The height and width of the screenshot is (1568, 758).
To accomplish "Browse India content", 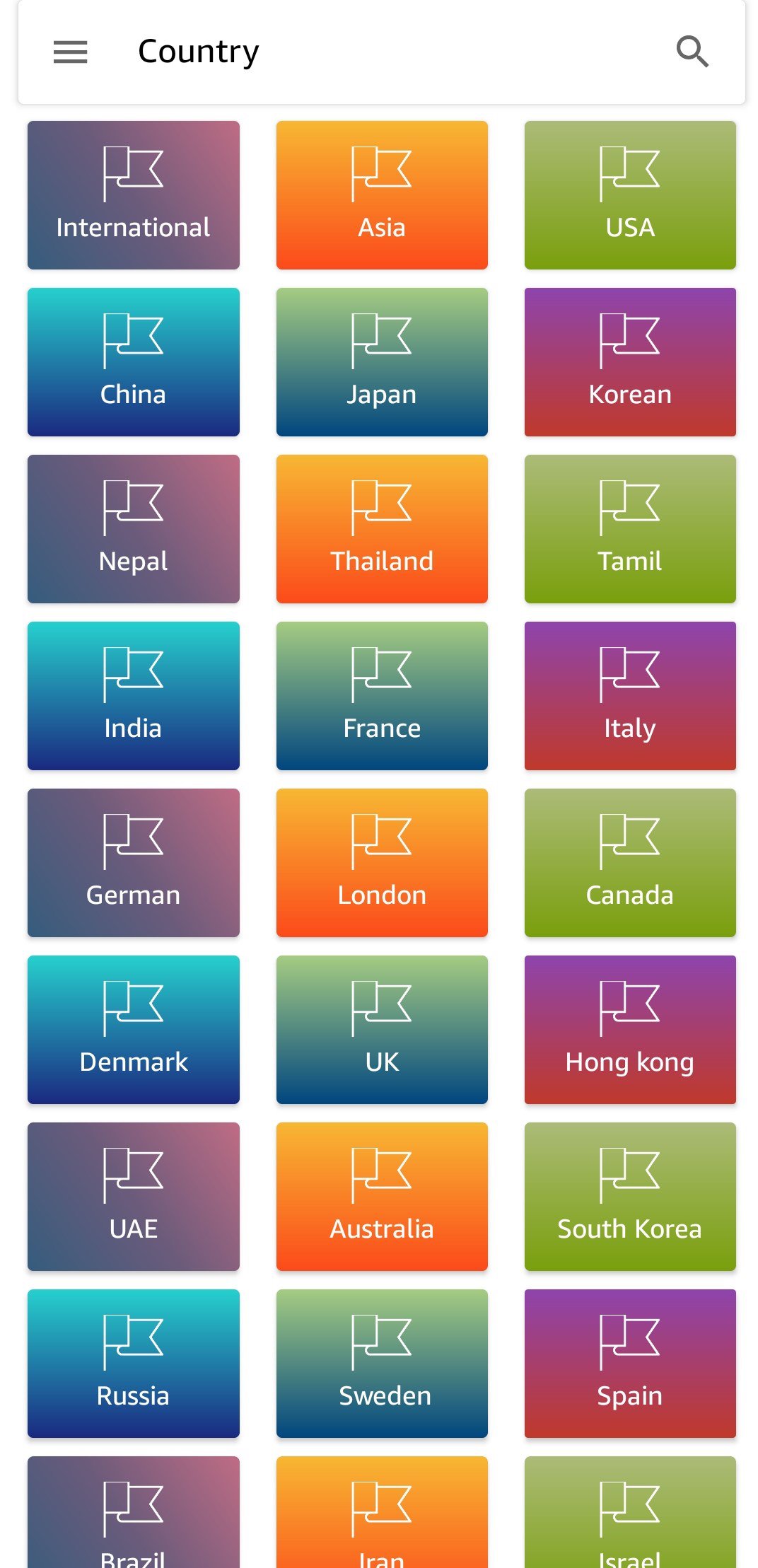I will (x=133, y=696).
